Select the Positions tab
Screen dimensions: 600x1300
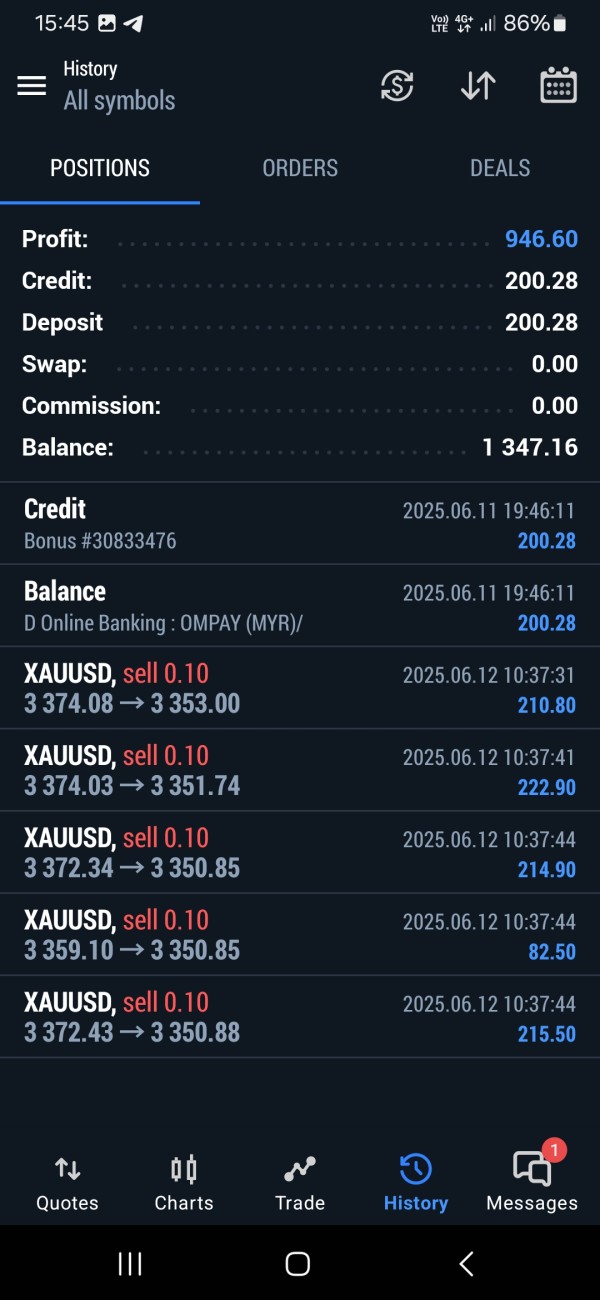point(100,168)
